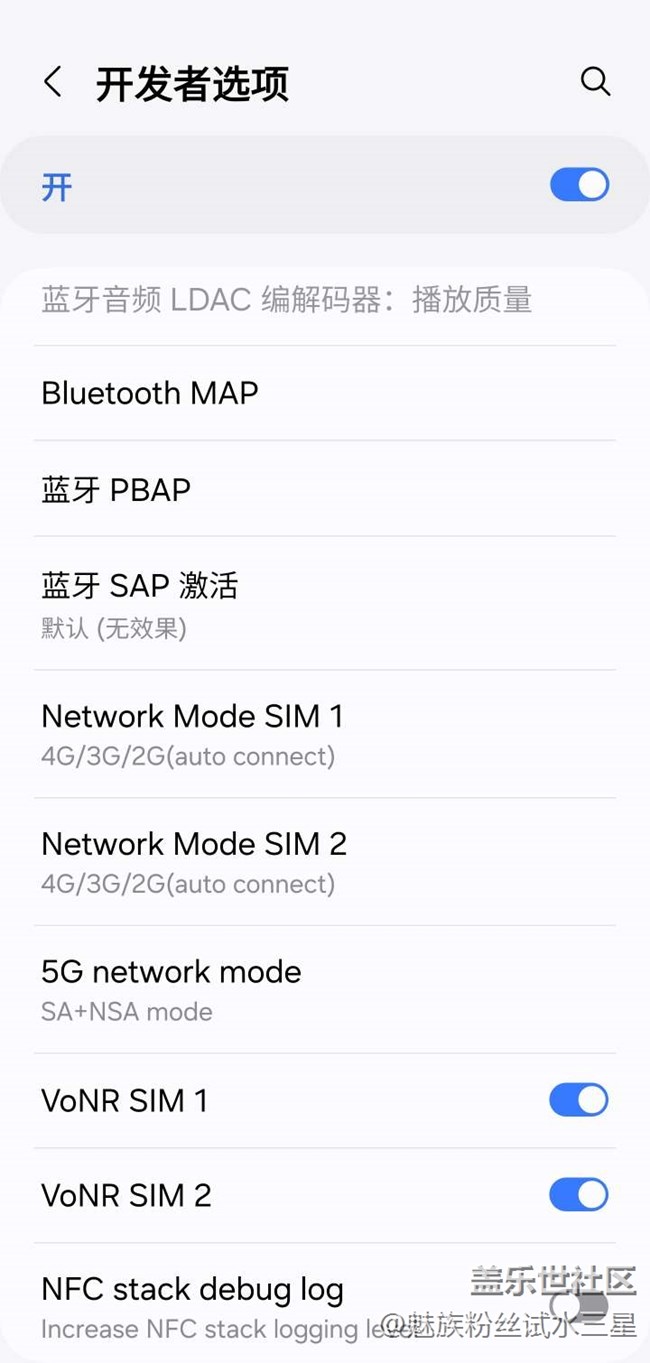Change Network Mode SIM 2

pos(194,861)
